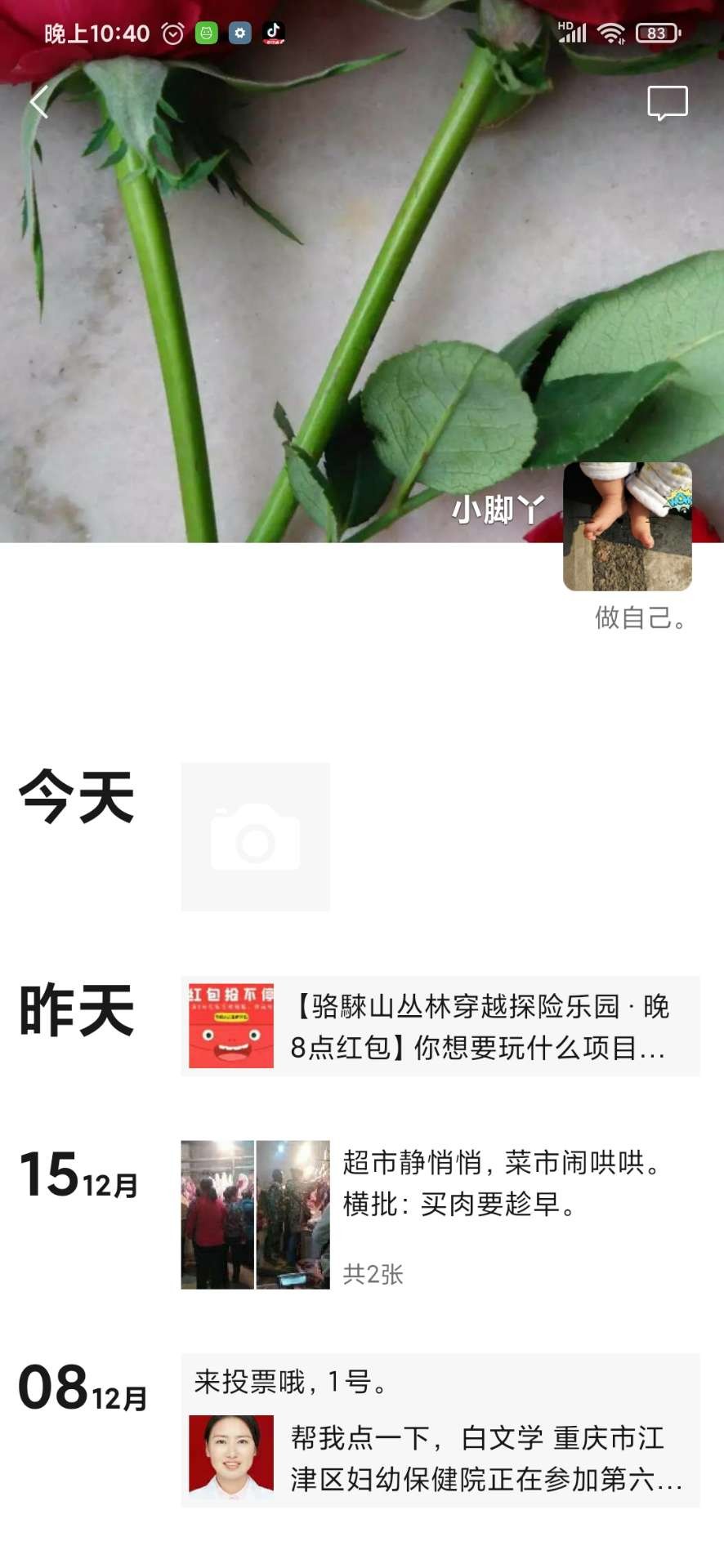This screenshot has width=724, height=1568.
Task: View the left market photo
Action: (217, 1214)
